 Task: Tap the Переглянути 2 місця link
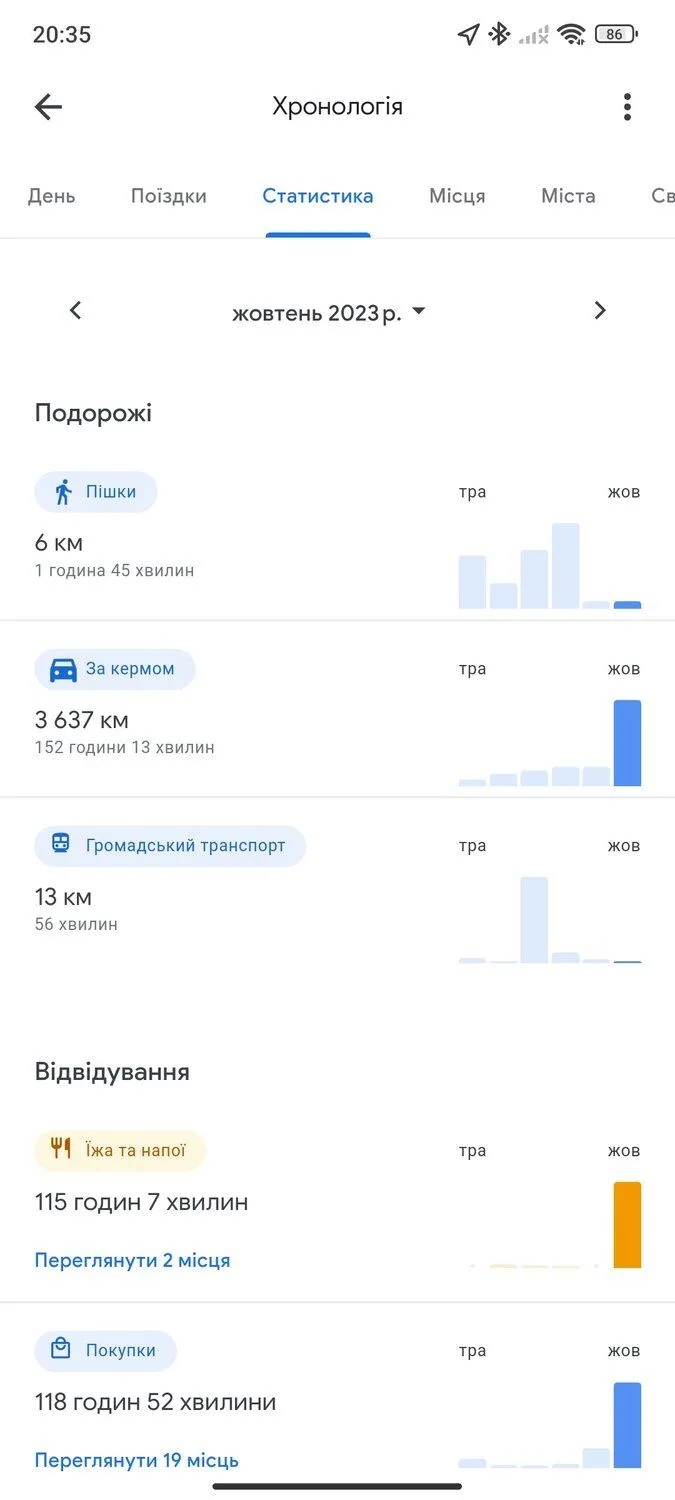pyautogui.click(x=132, y=1260)
